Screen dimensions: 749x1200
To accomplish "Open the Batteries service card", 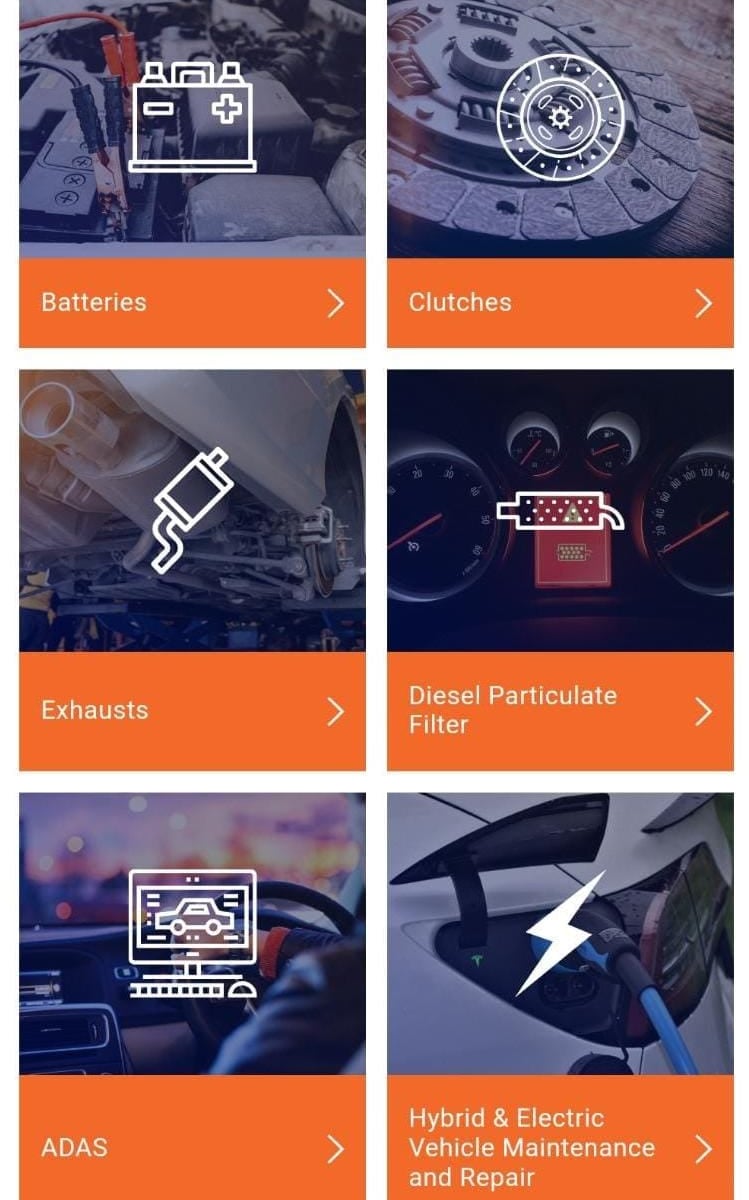I will click(x=192, y=174).
